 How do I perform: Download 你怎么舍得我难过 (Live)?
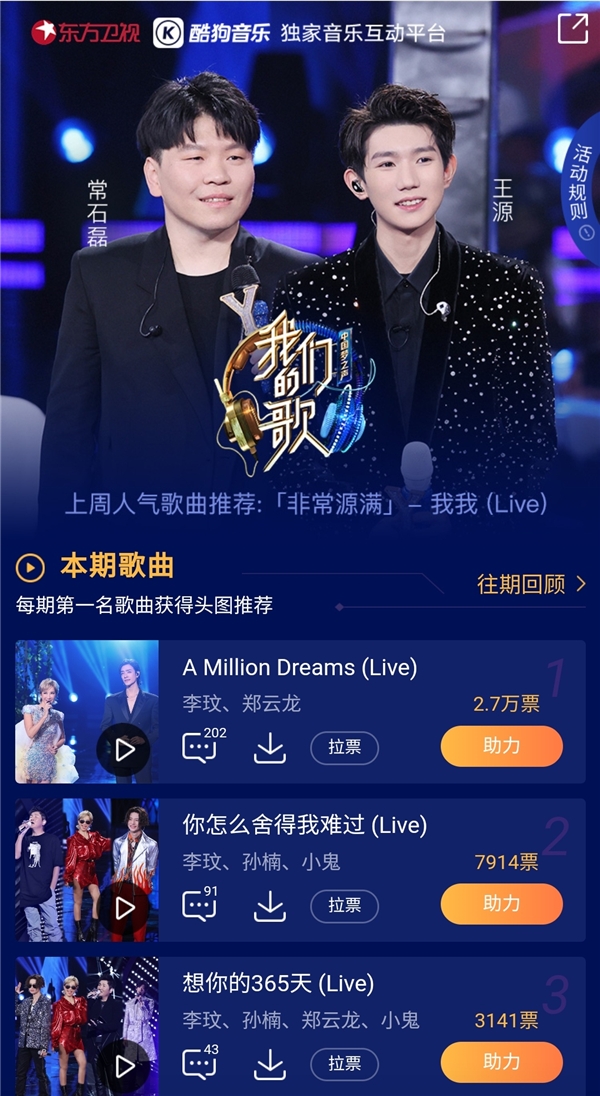point(270,905)
